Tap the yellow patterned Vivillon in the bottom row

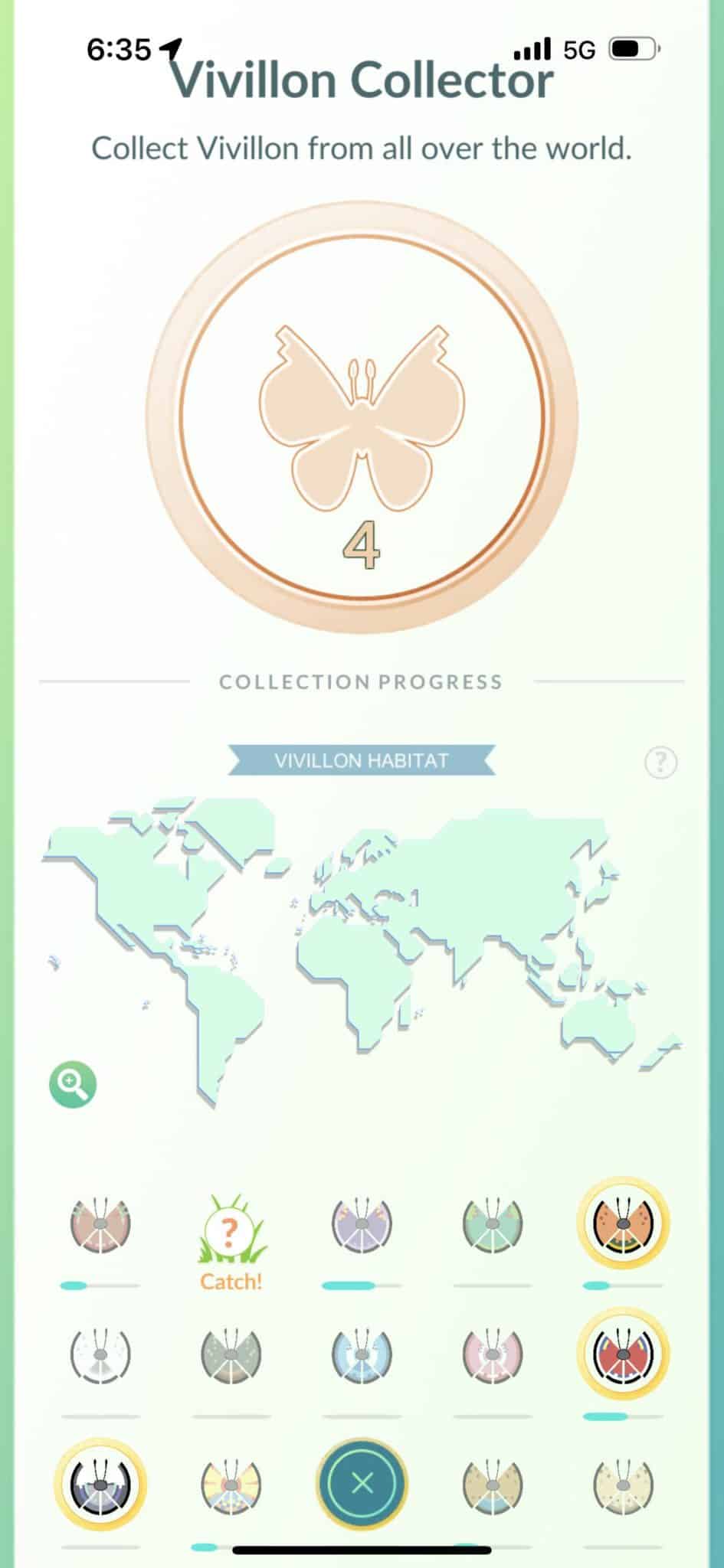point(230,1481)
